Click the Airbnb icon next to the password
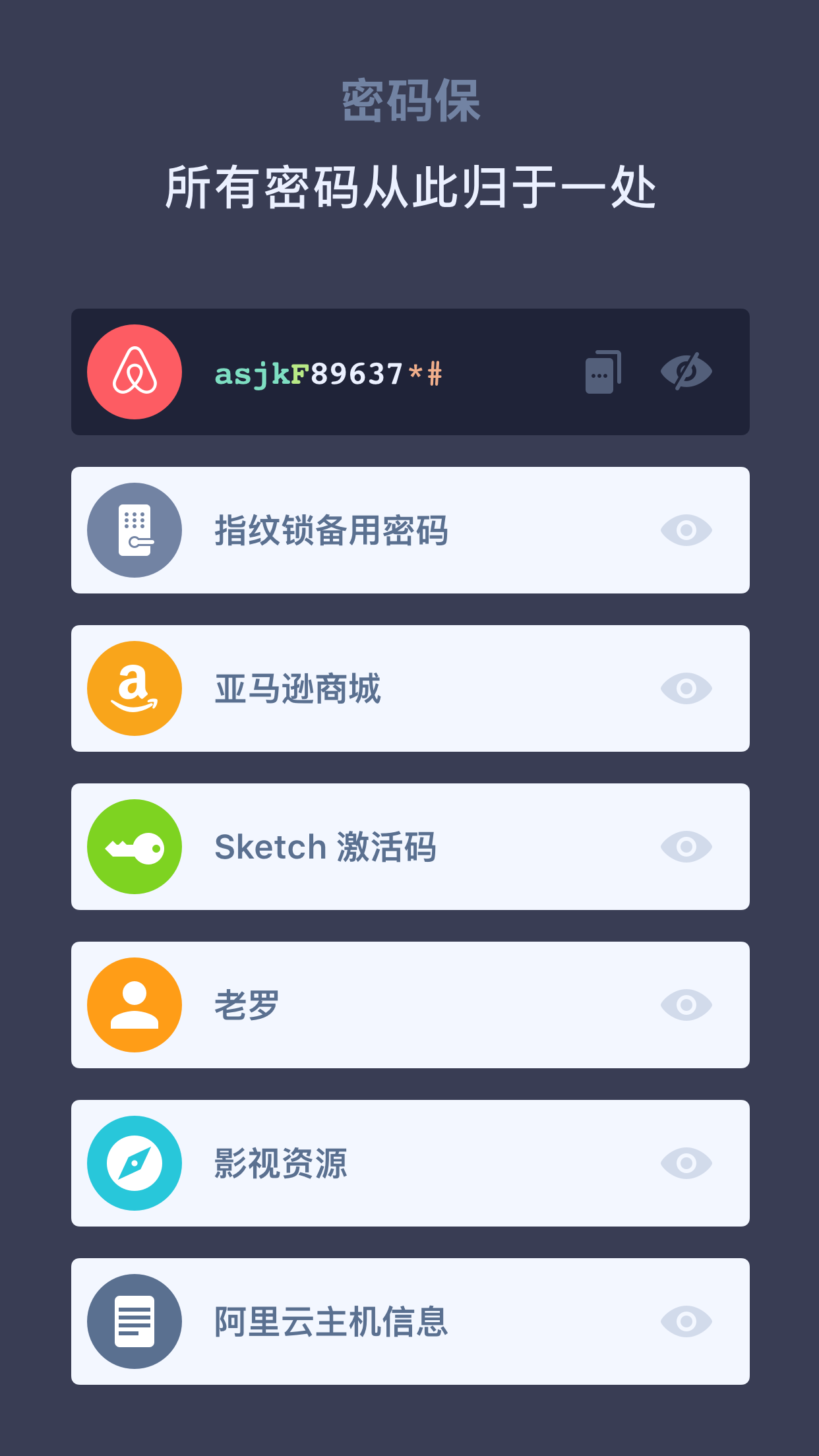 tap(135, 371)
